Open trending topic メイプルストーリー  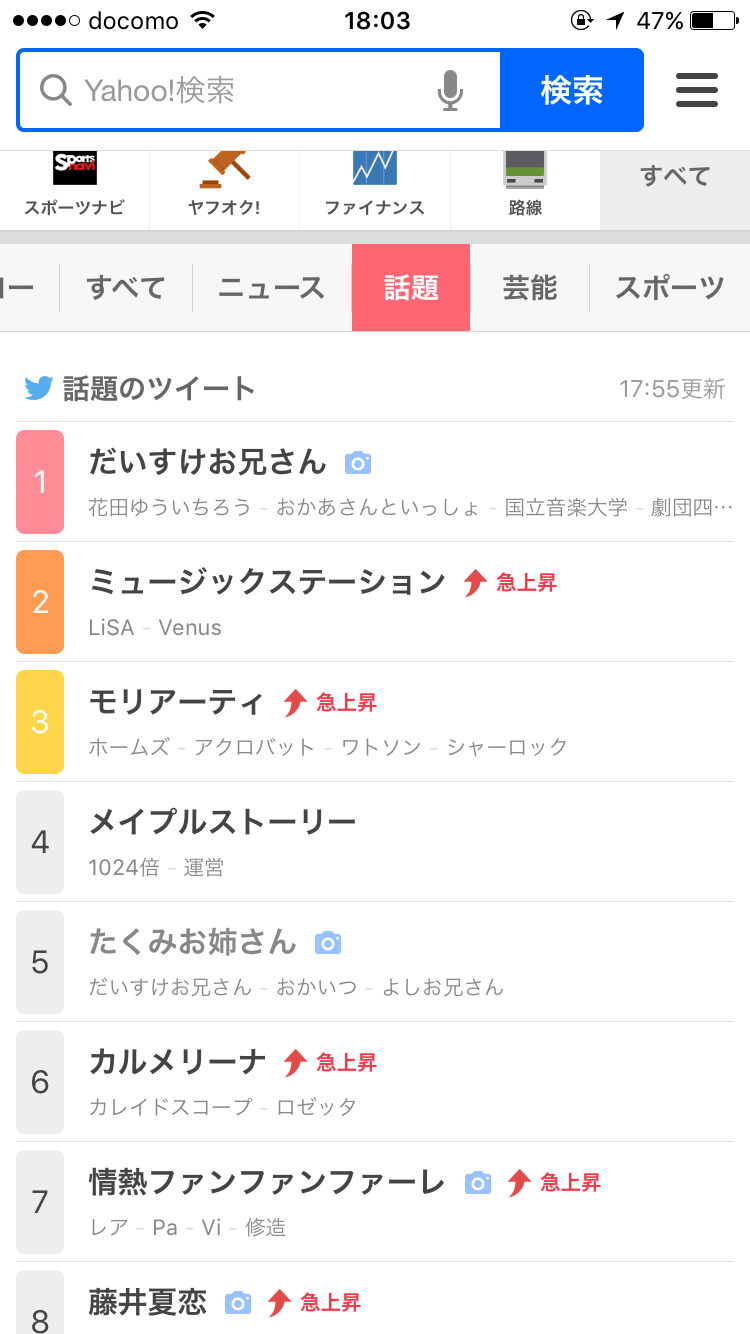click(375, 842)
